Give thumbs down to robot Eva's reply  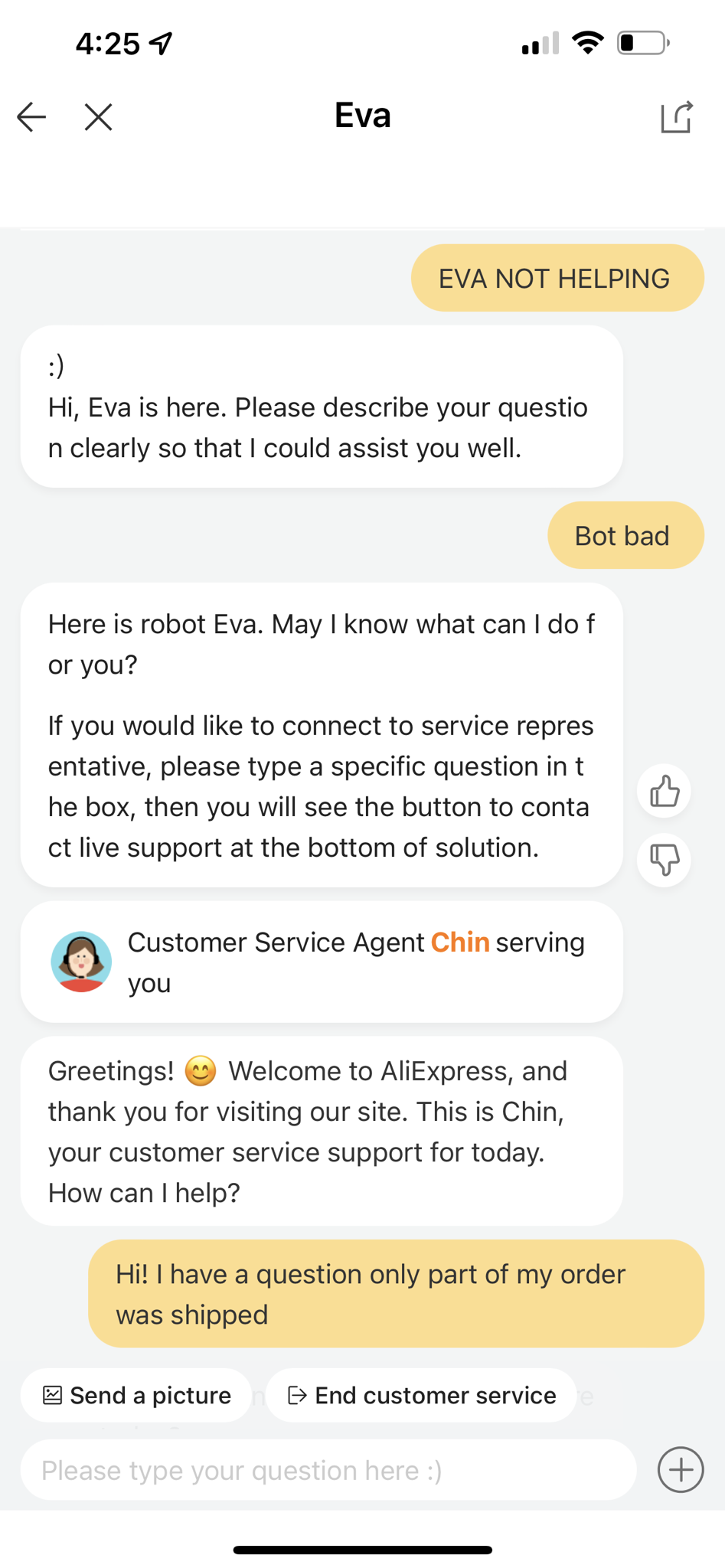pyautogui.click(x=665, y=860)
